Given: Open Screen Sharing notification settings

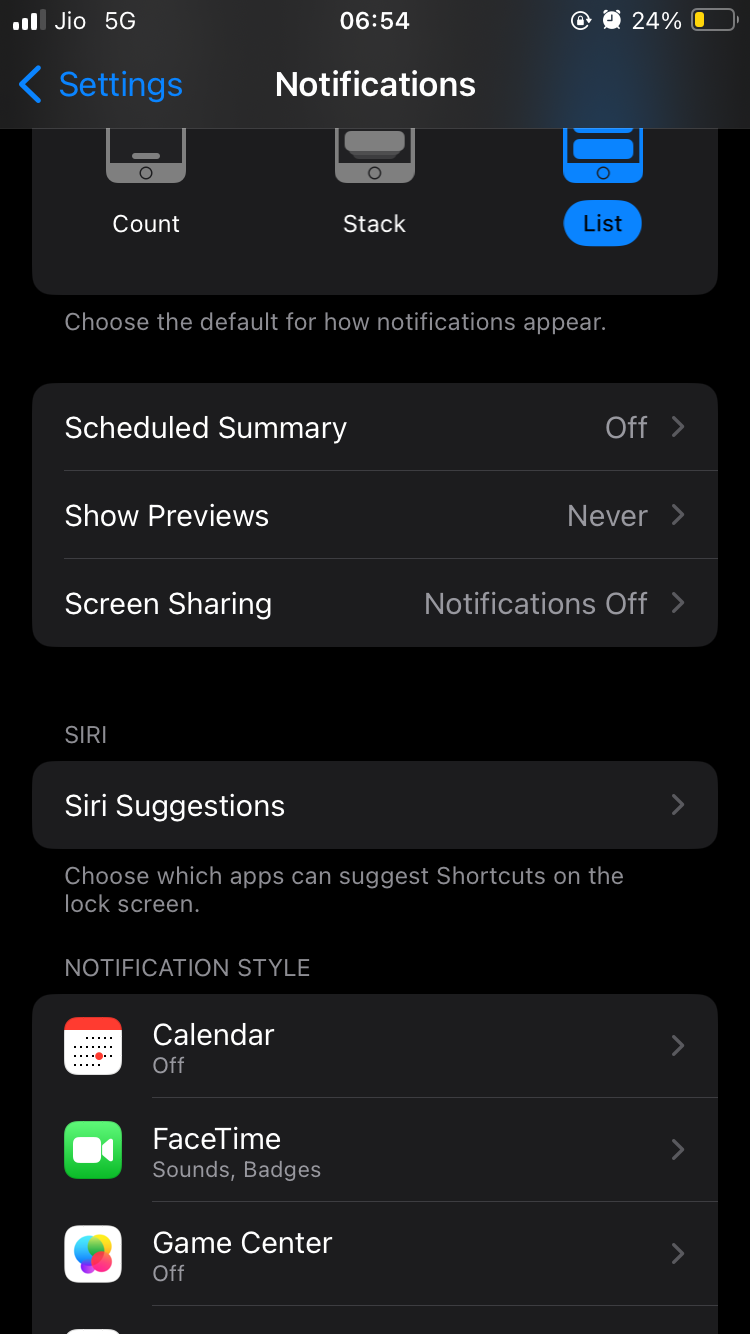Looking at the screenshot, I should point(375,603).
